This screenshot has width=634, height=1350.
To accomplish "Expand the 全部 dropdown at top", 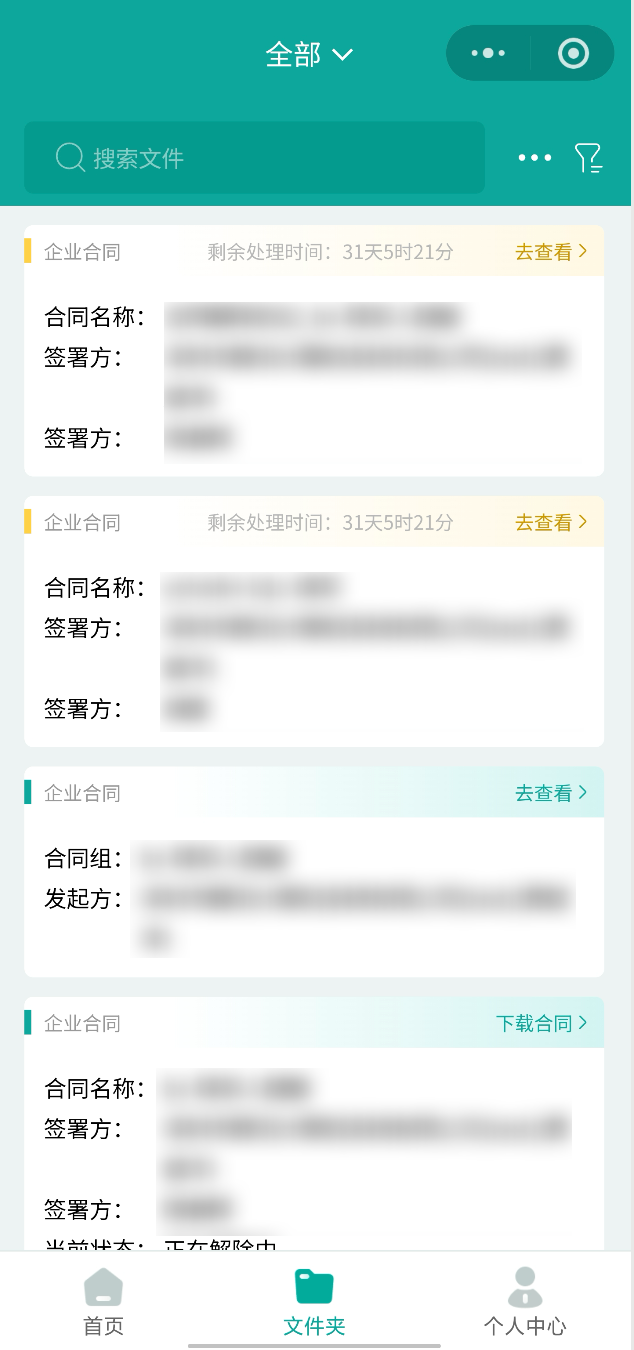I will tap(309, 54).
